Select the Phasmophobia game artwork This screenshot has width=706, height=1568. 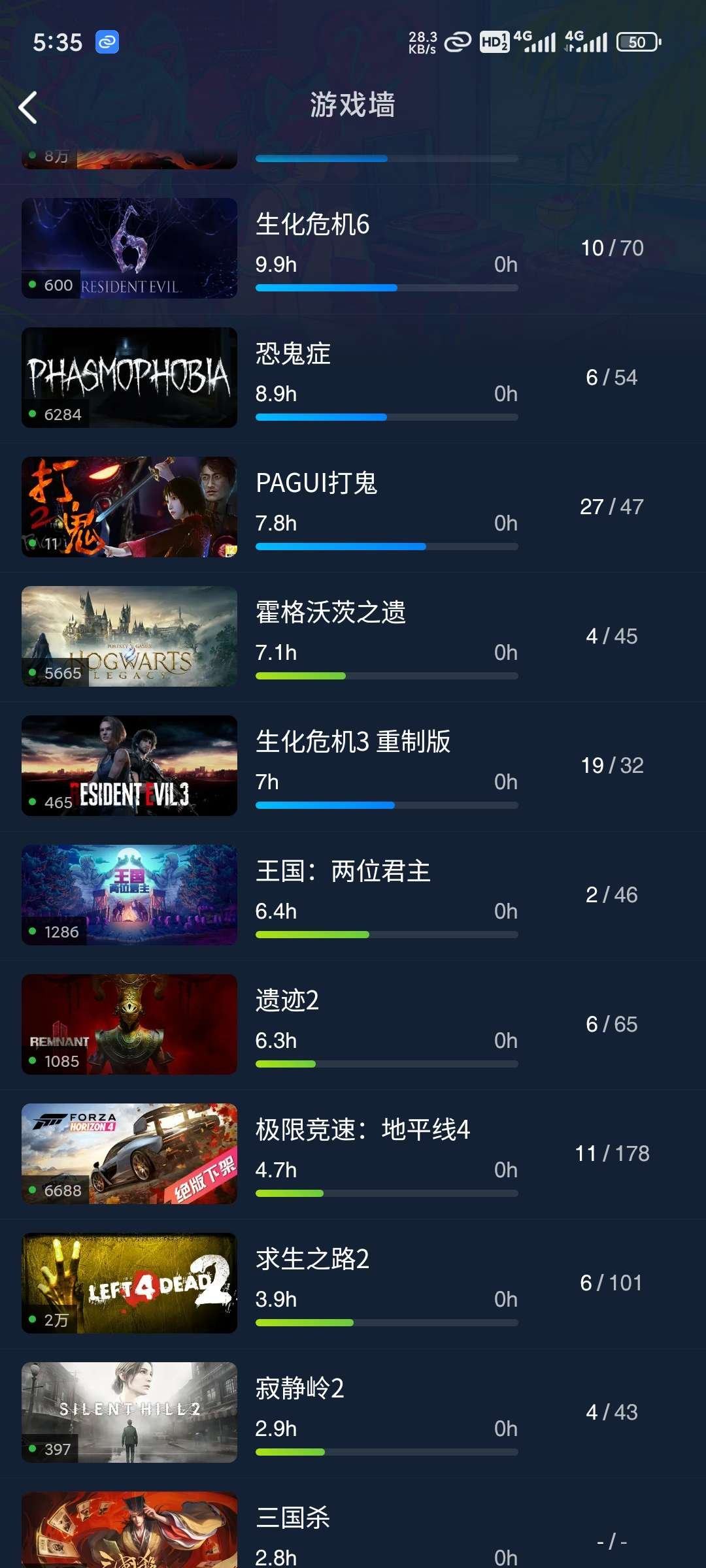[x=129, y=376]
